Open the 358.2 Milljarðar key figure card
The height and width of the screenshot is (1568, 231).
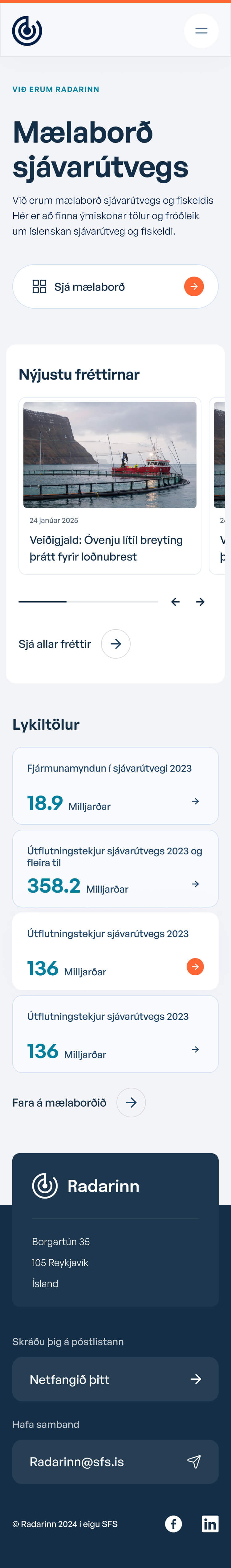(115, 869)
